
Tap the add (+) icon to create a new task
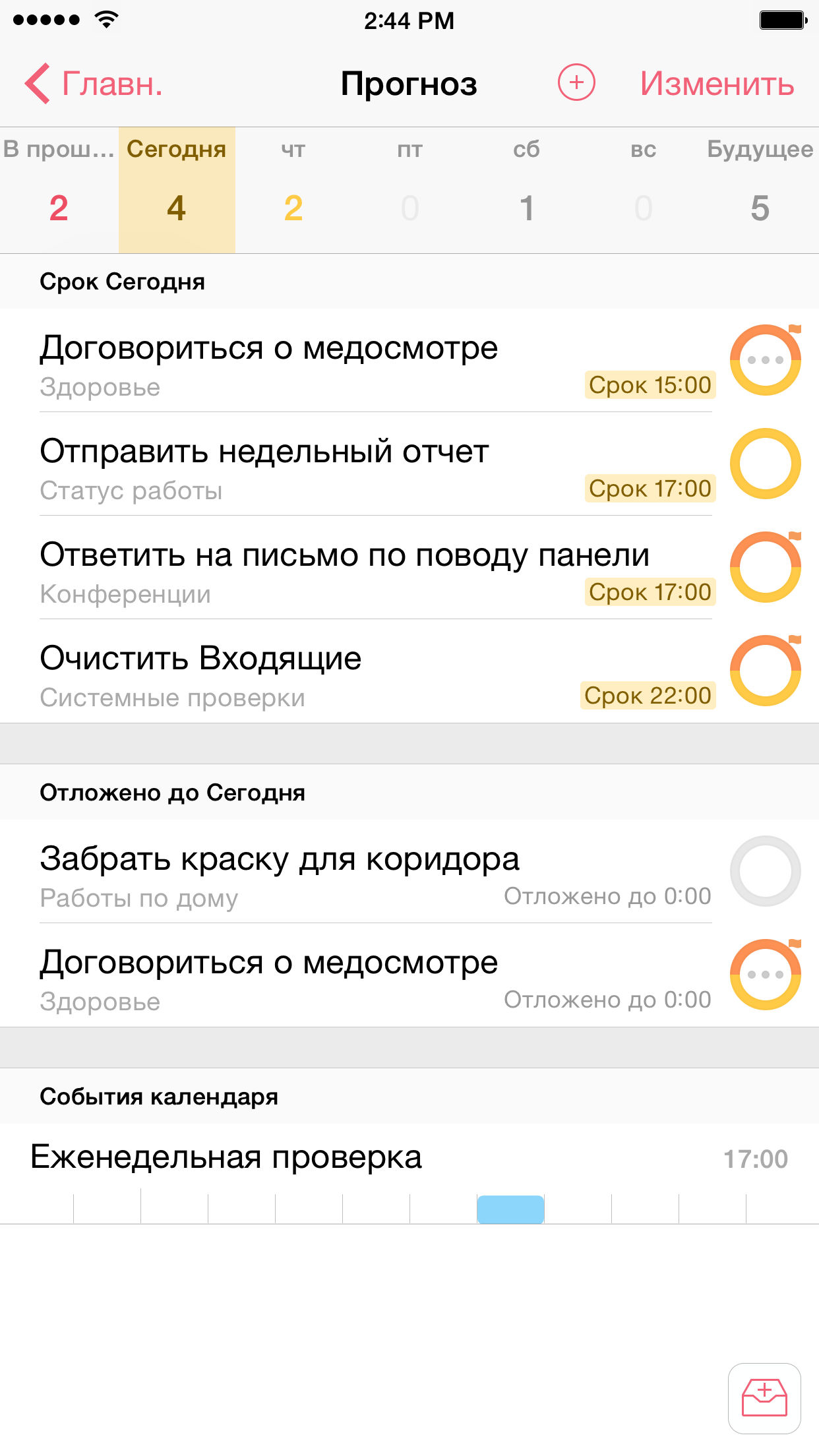(576, 84)
